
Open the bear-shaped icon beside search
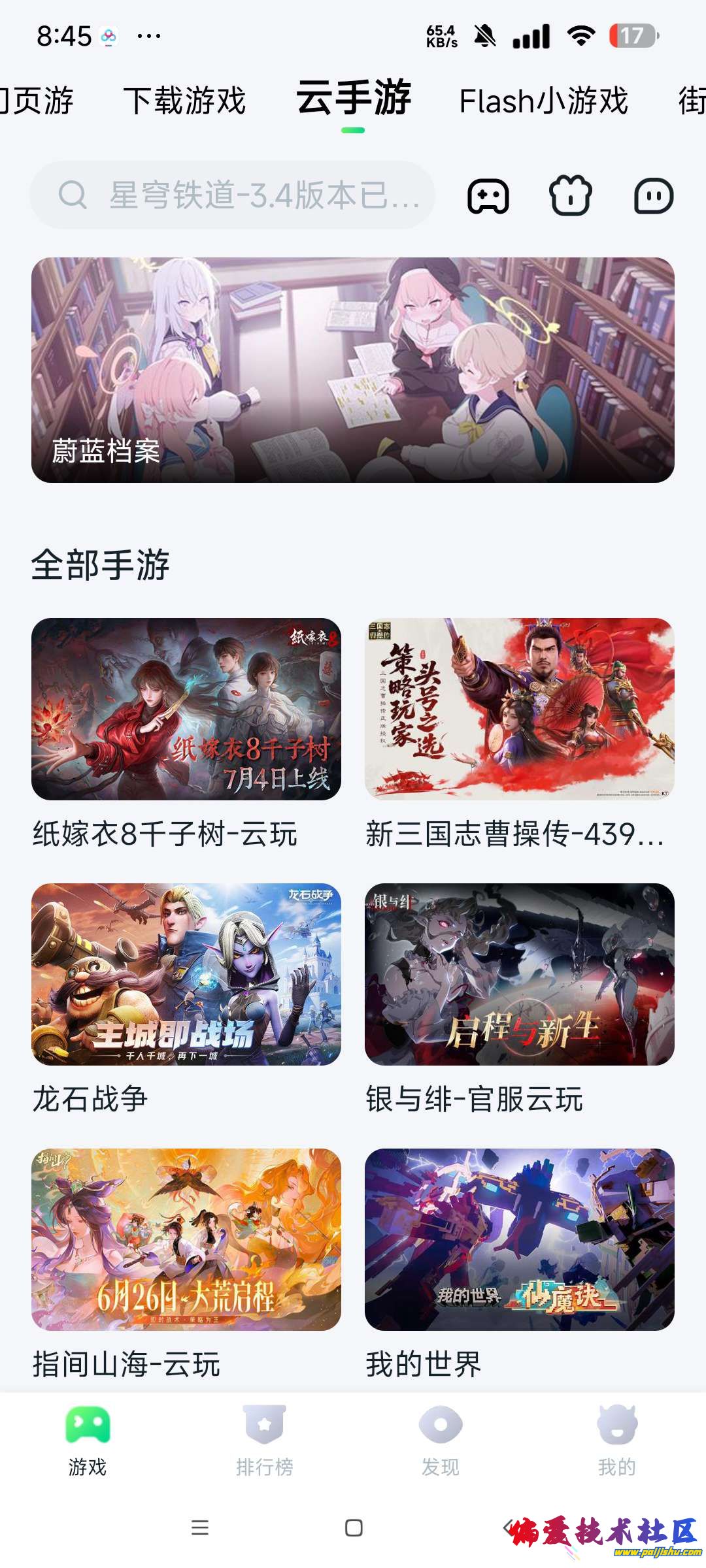571,196
